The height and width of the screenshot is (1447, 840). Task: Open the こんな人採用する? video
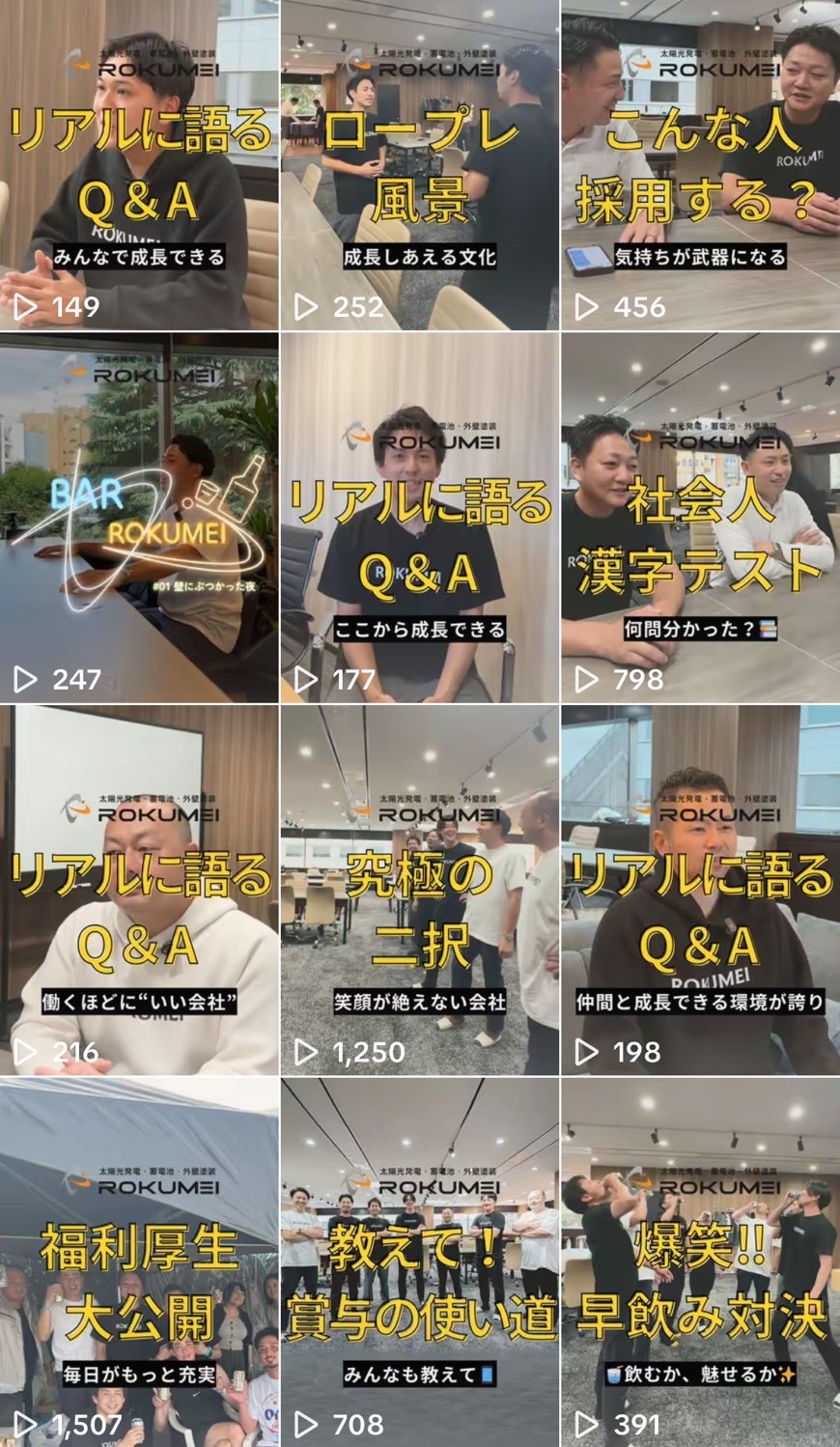point(700,164)
